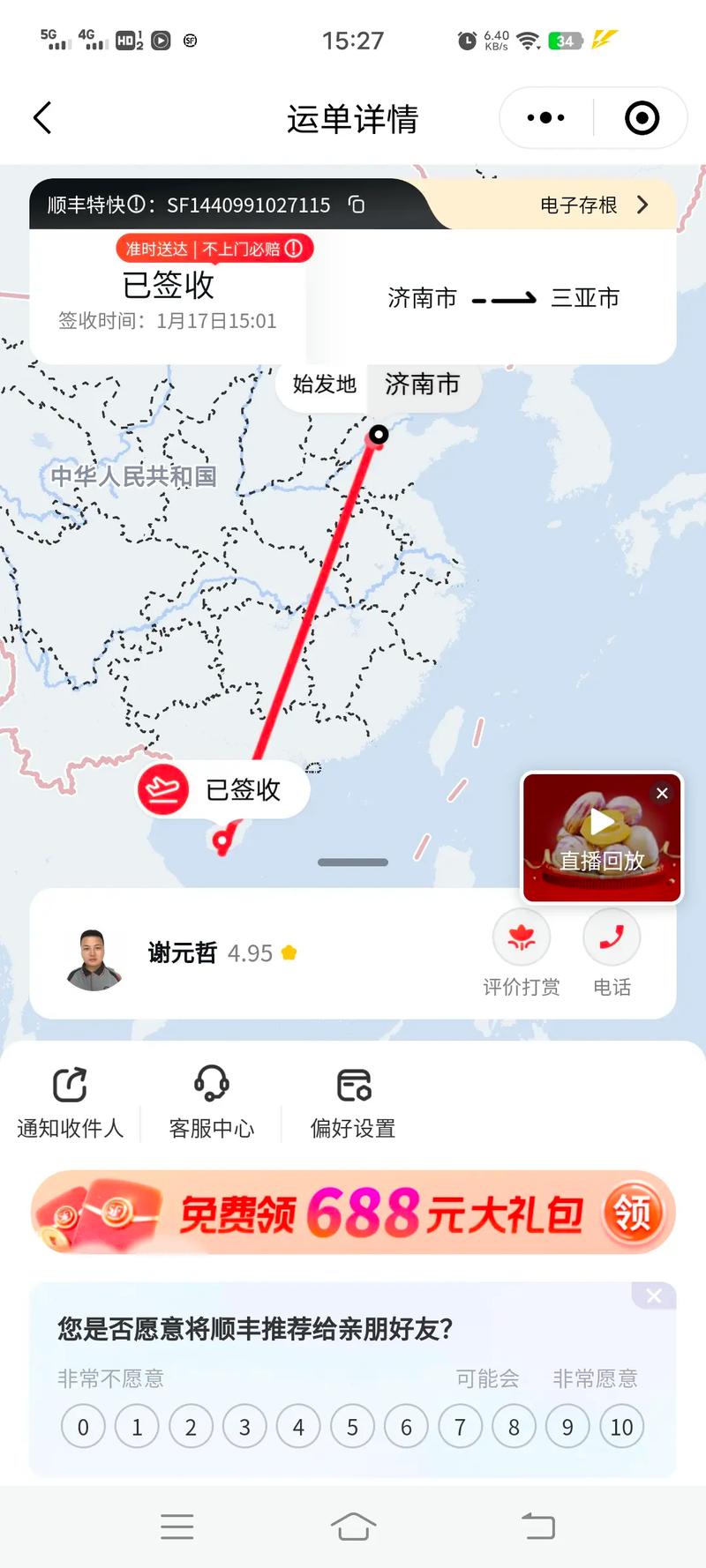Image resolution: width=706 pixels, height=1568 pixels.
Task: Expand 电子存根 via its chevron
Action: click(x=643, y=205)
